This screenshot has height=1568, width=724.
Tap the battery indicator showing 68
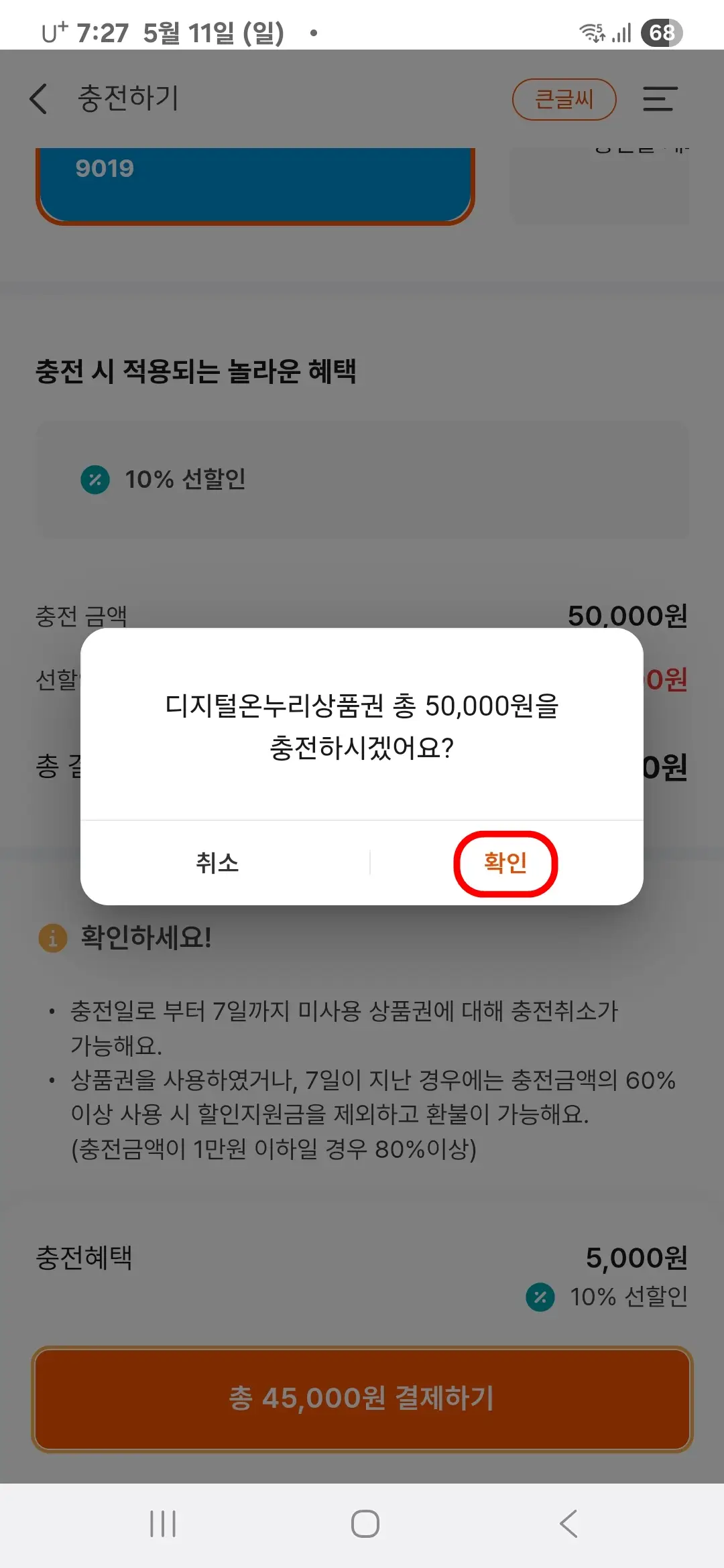pyautogui.click(x=660, y=31)
